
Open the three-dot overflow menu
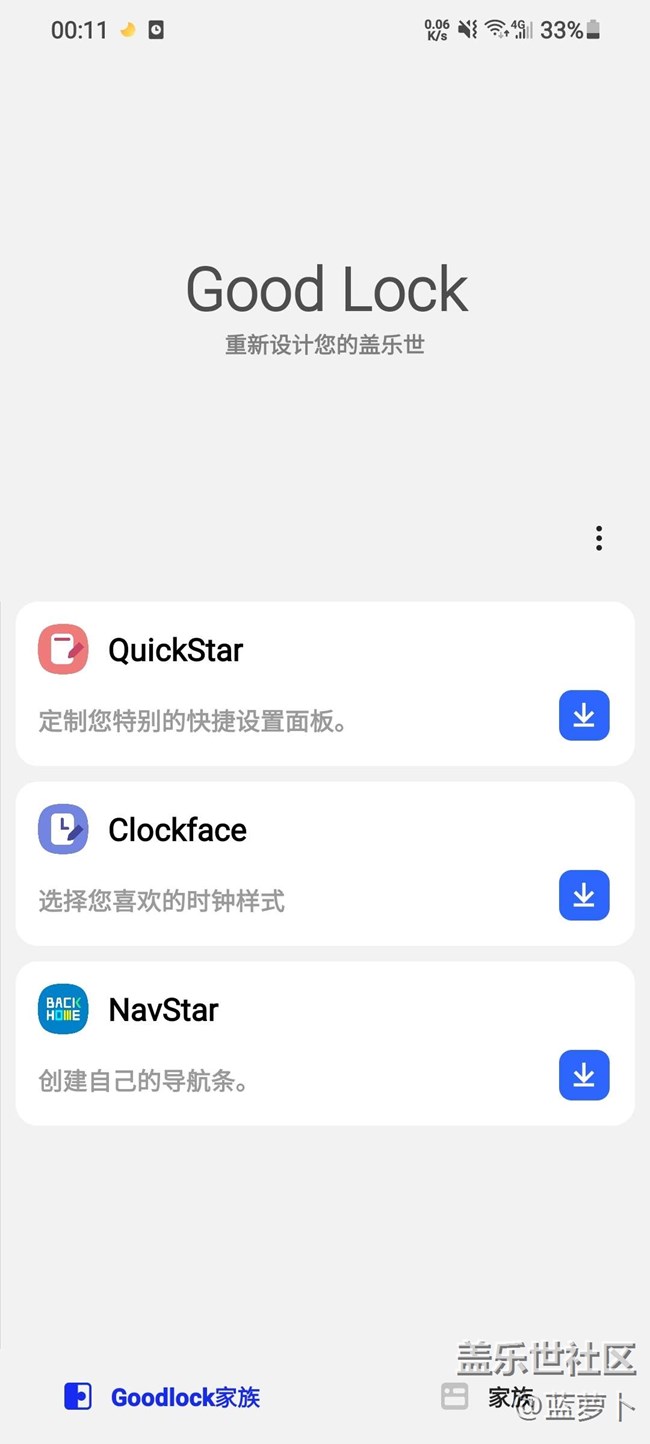point(599,539)
